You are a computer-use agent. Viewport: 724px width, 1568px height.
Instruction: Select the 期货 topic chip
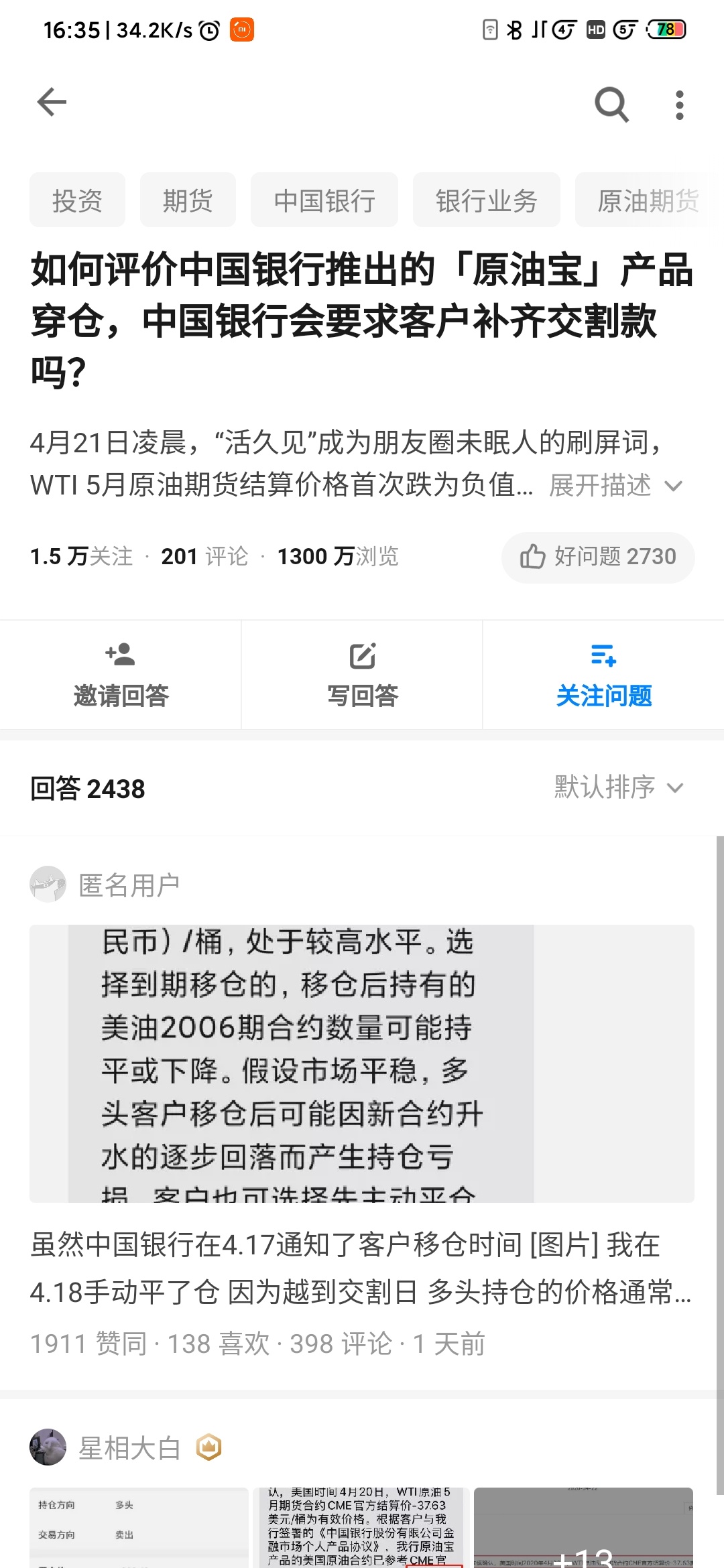(188, 200)
